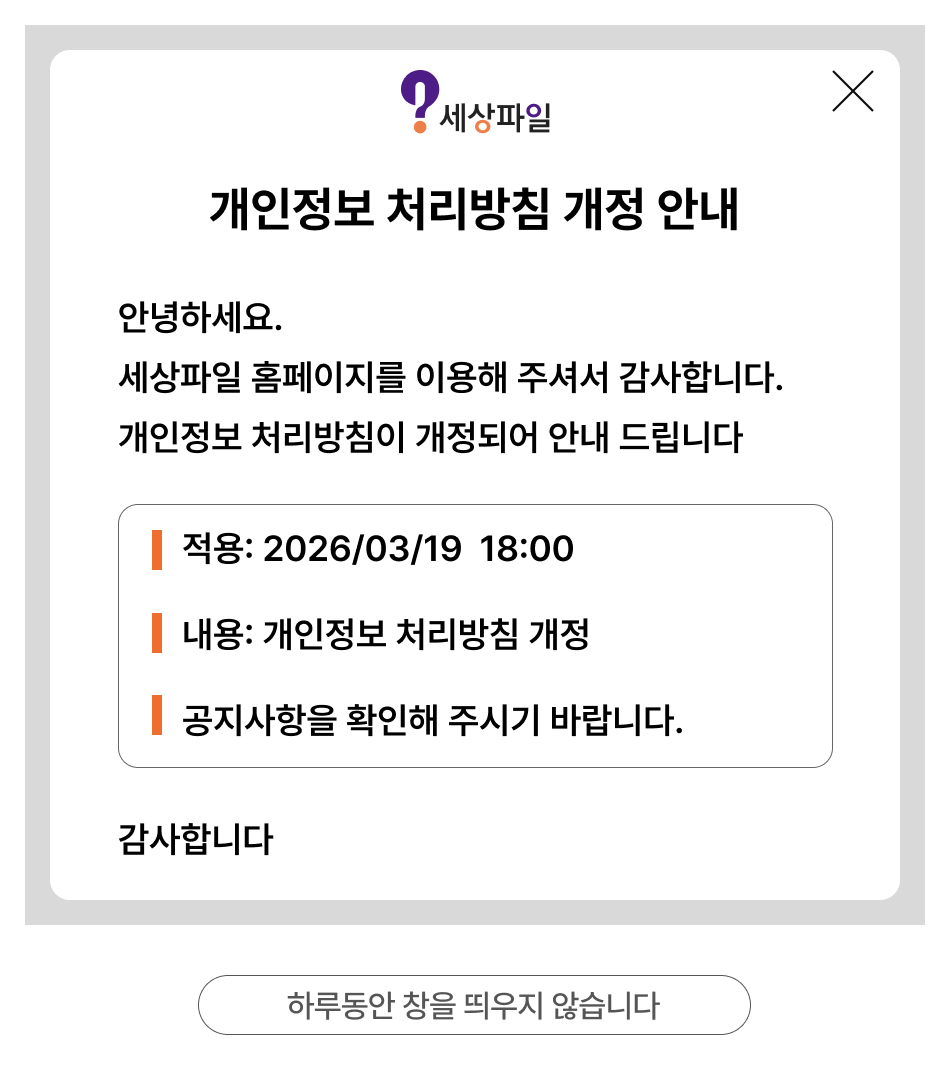The image size is (950, 1080).
Task: Click the orange bar beside the 공지사항 line
Action: point(159,714)
